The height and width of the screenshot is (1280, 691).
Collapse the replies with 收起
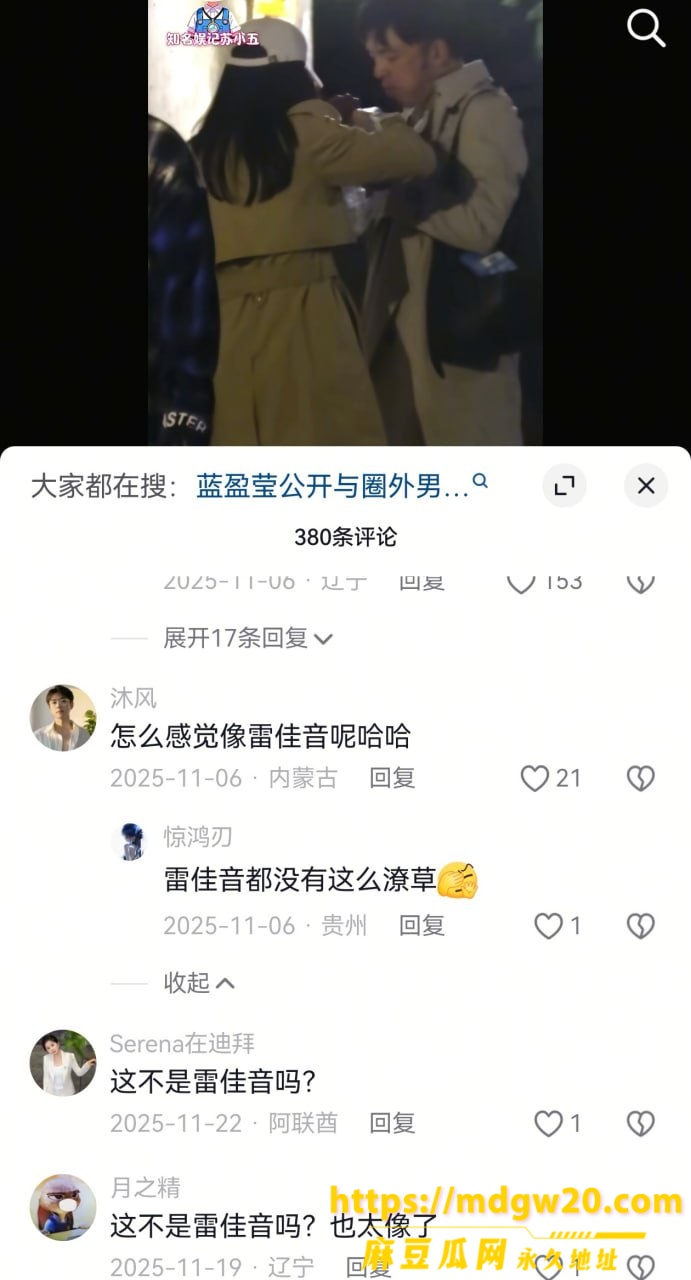coord(199,983)
